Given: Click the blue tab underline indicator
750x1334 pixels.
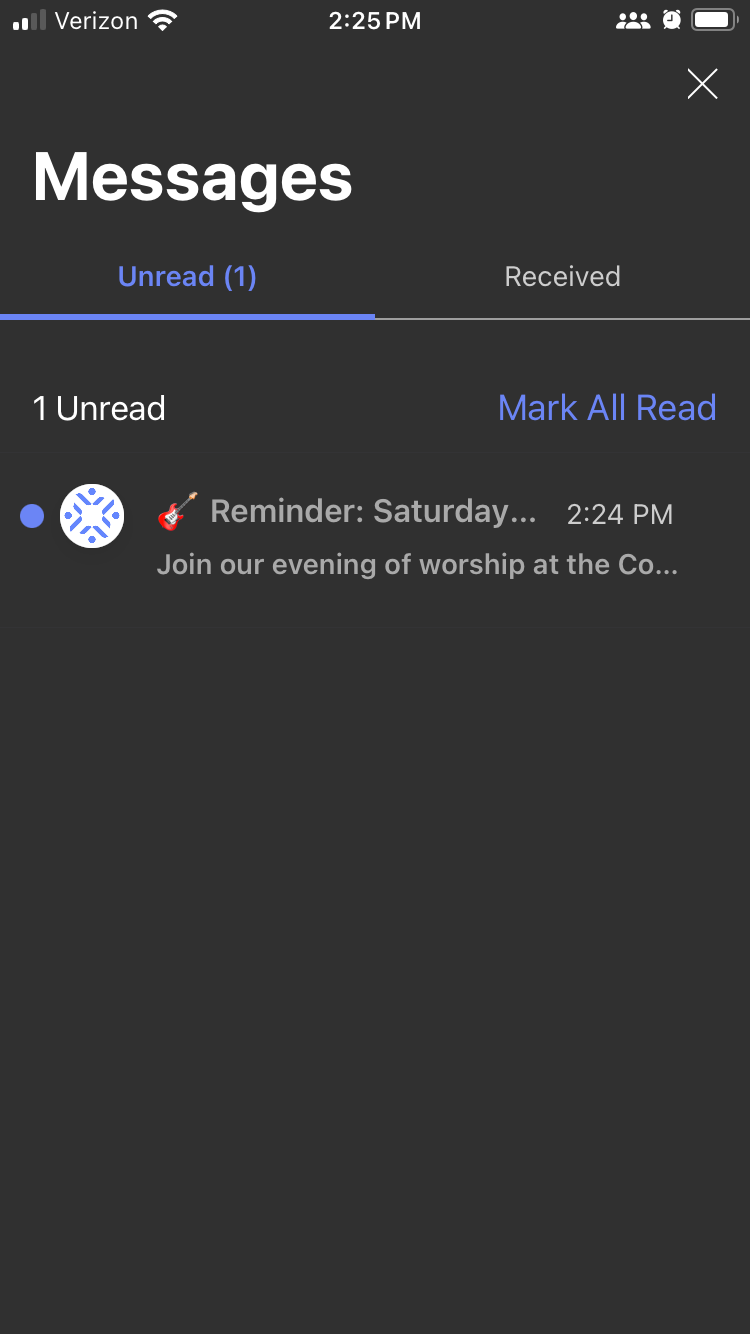Looking at the screenshot, I should coord(187,317).
